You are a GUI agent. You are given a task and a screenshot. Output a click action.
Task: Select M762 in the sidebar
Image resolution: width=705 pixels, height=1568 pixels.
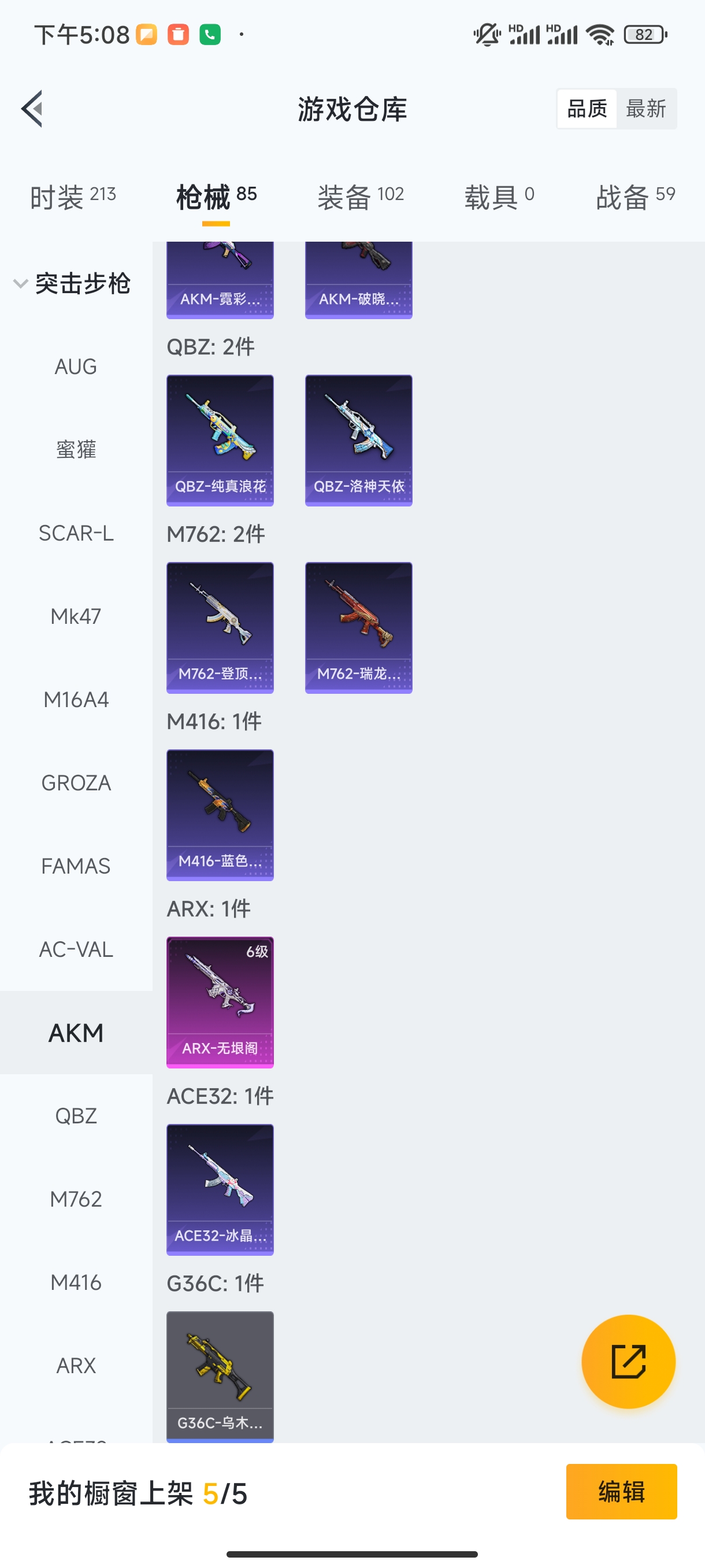click(76, 1199)
